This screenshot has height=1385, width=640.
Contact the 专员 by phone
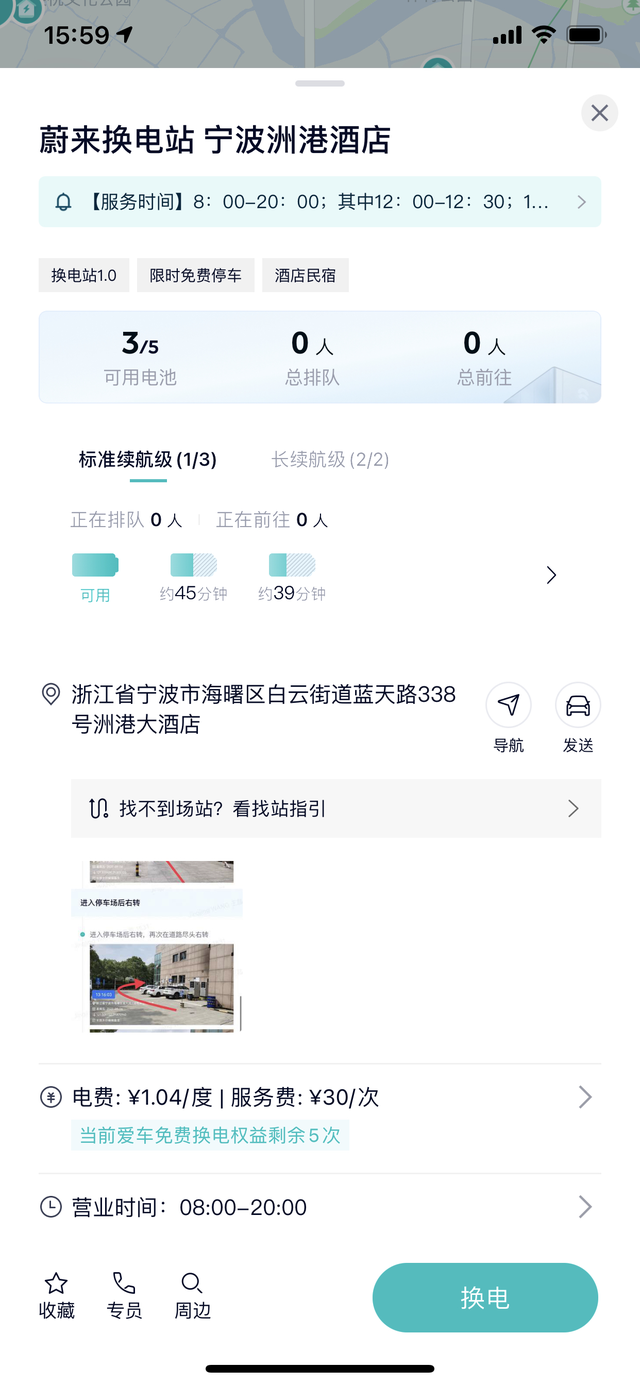124,1296
